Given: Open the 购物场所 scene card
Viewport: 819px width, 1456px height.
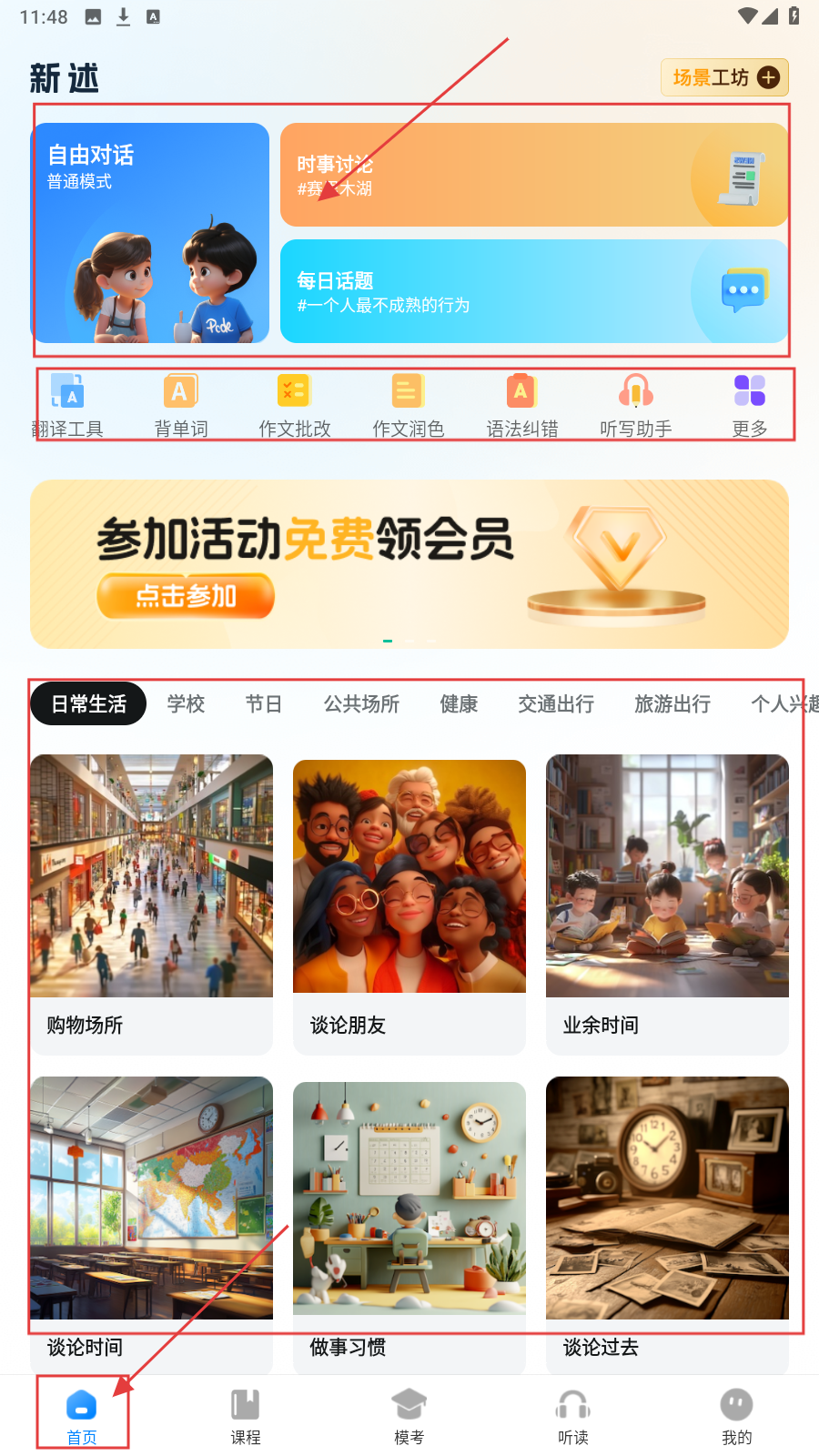Looking at the screenshot, I should pyautogui.click(x=151, y=904).
